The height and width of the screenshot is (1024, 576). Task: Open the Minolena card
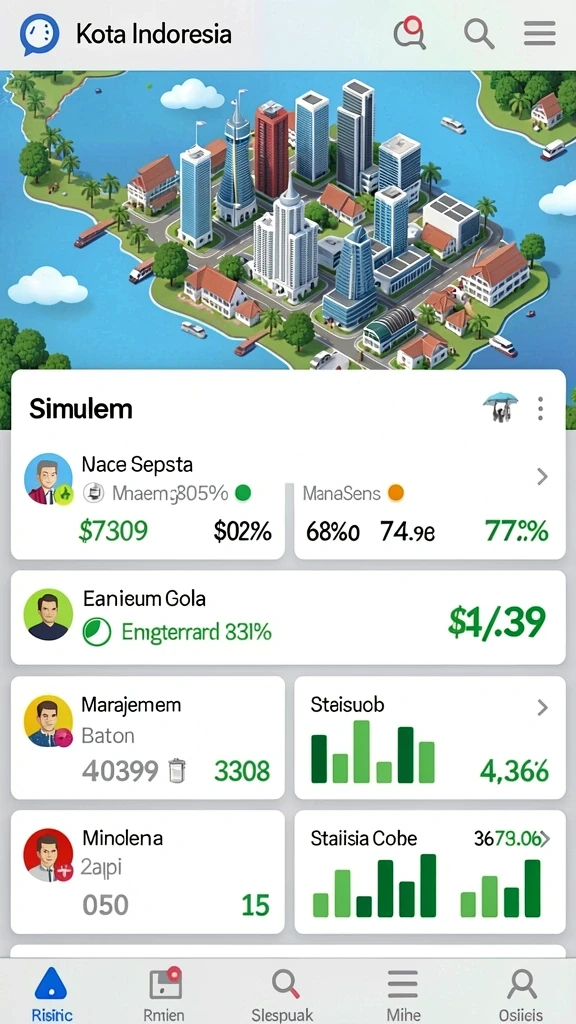[x=148, y=872]
